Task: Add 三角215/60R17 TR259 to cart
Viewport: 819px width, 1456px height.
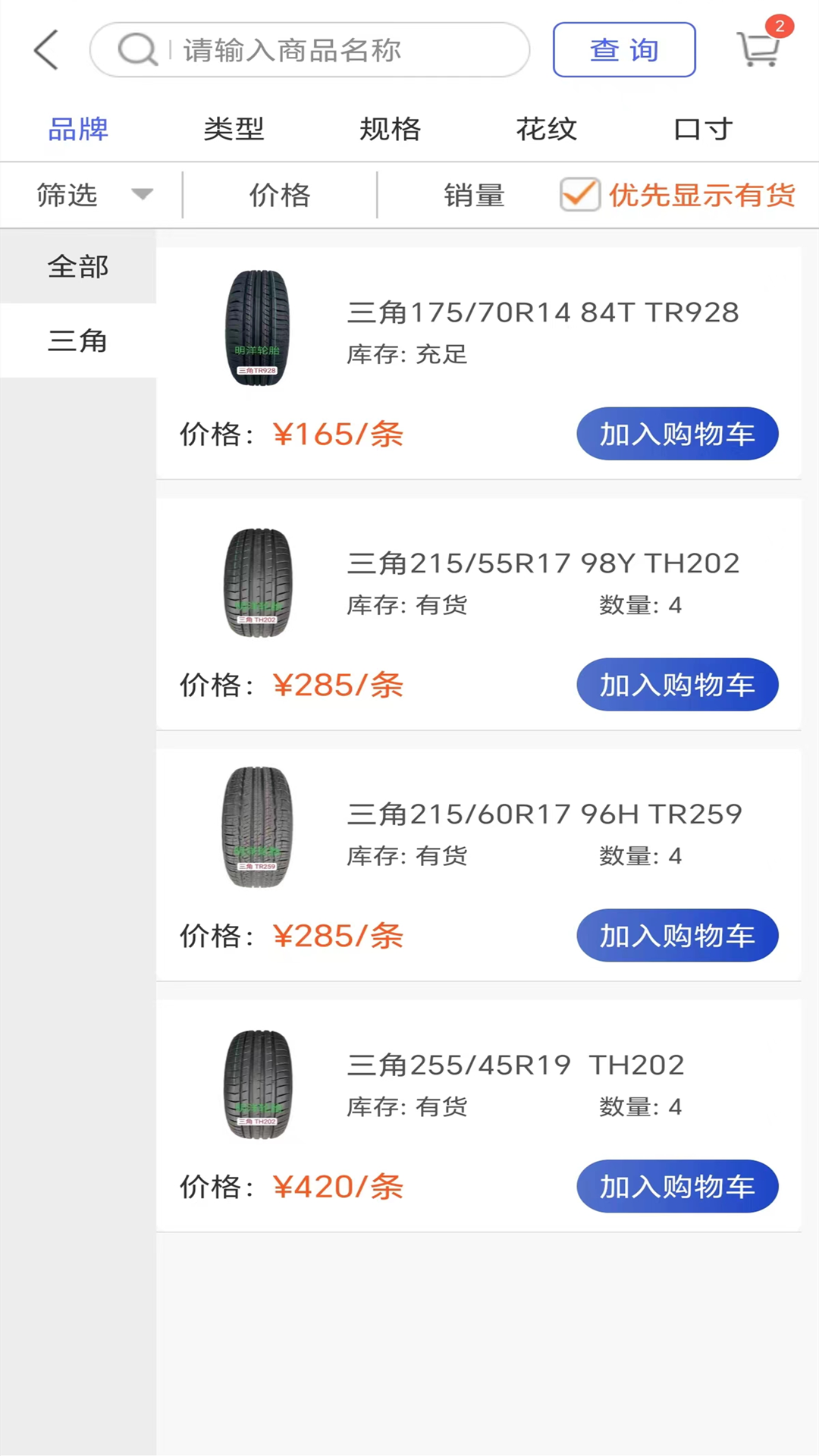Action: click(677, 935)
